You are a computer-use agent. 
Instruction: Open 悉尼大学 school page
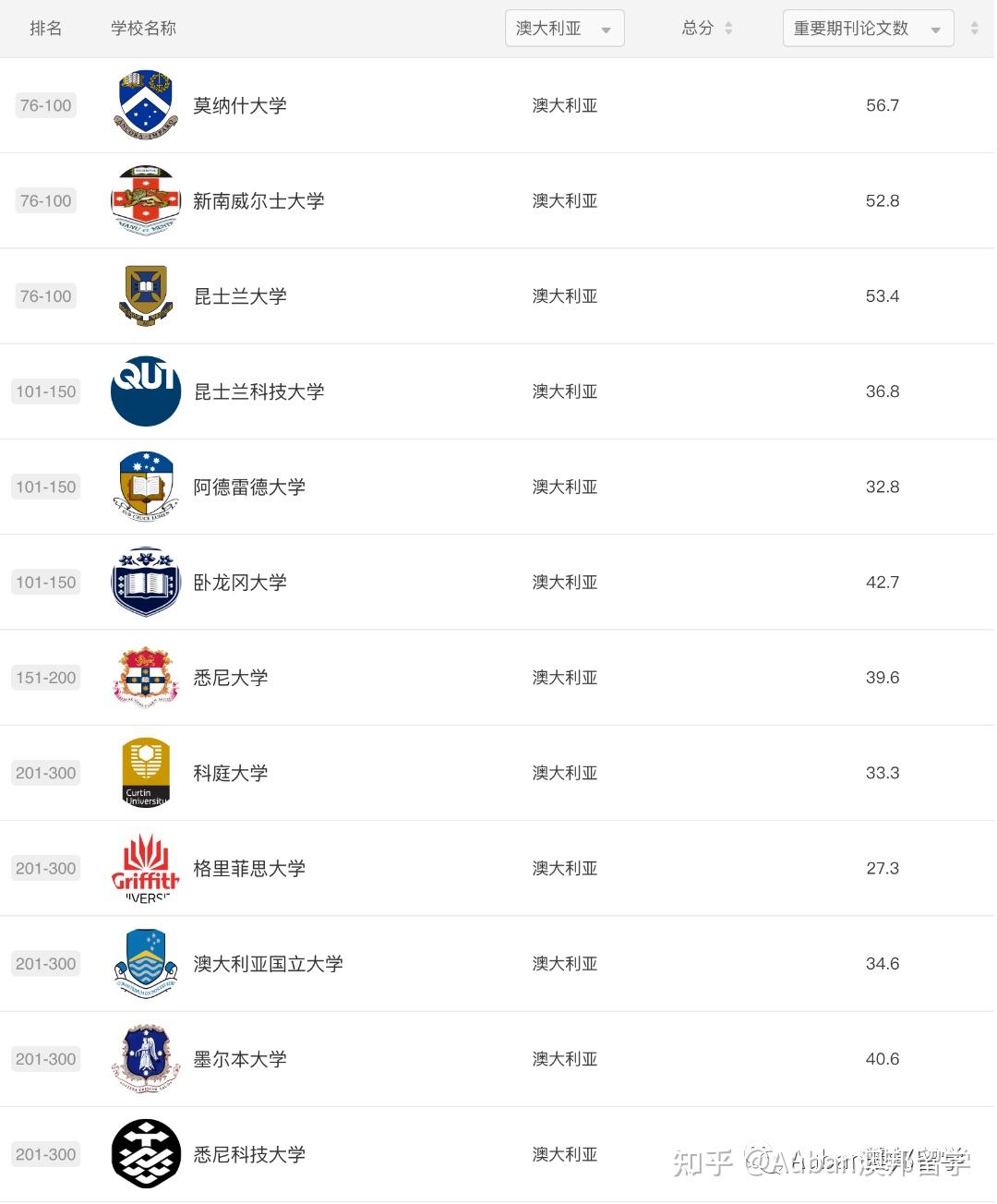(x=231, y=678)
